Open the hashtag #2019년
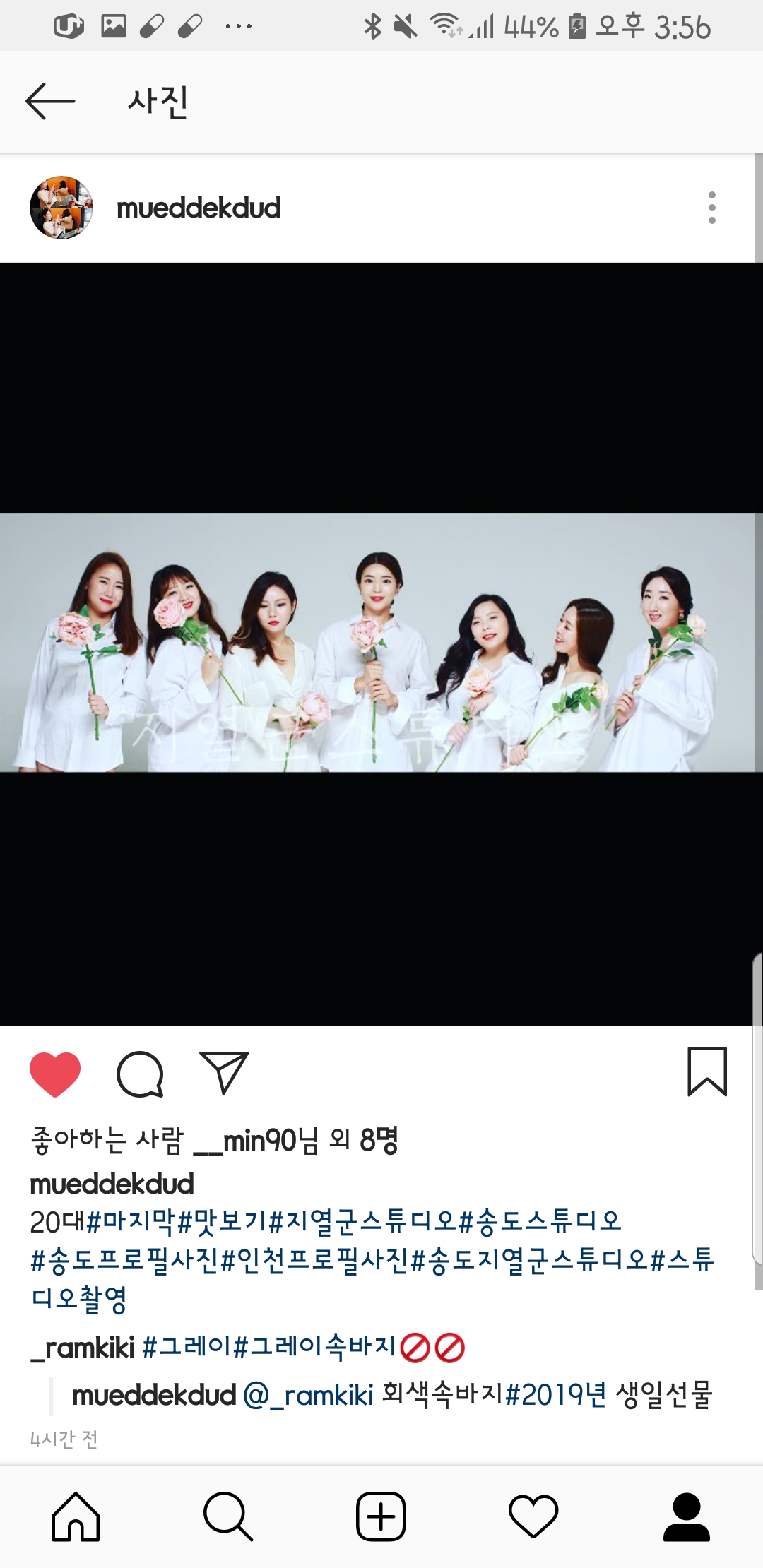The width and height of the screenshot is (763, 1568). coord(556,1395)
